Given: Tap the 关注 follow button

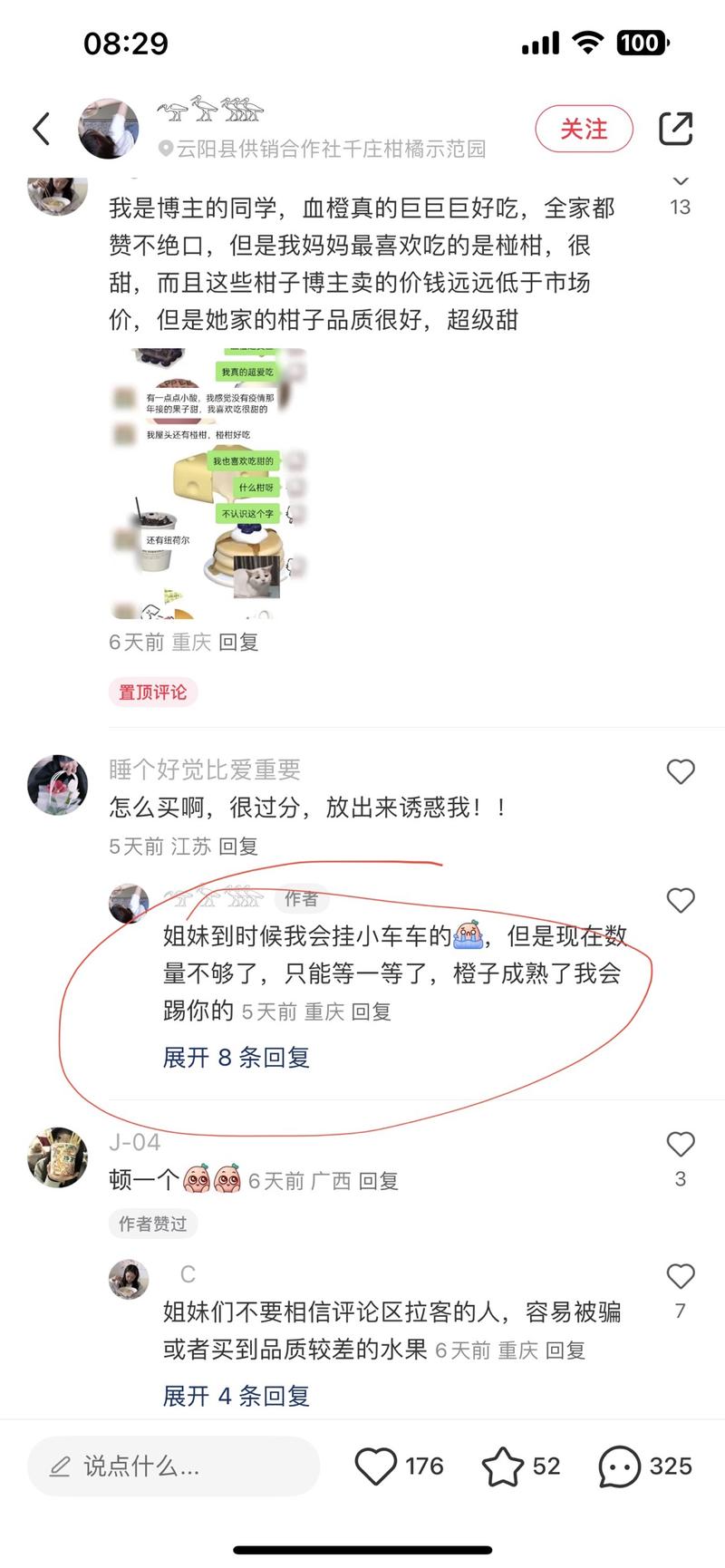Looking at the screenshot, I should pyautogui.click(x=584, y=129).
